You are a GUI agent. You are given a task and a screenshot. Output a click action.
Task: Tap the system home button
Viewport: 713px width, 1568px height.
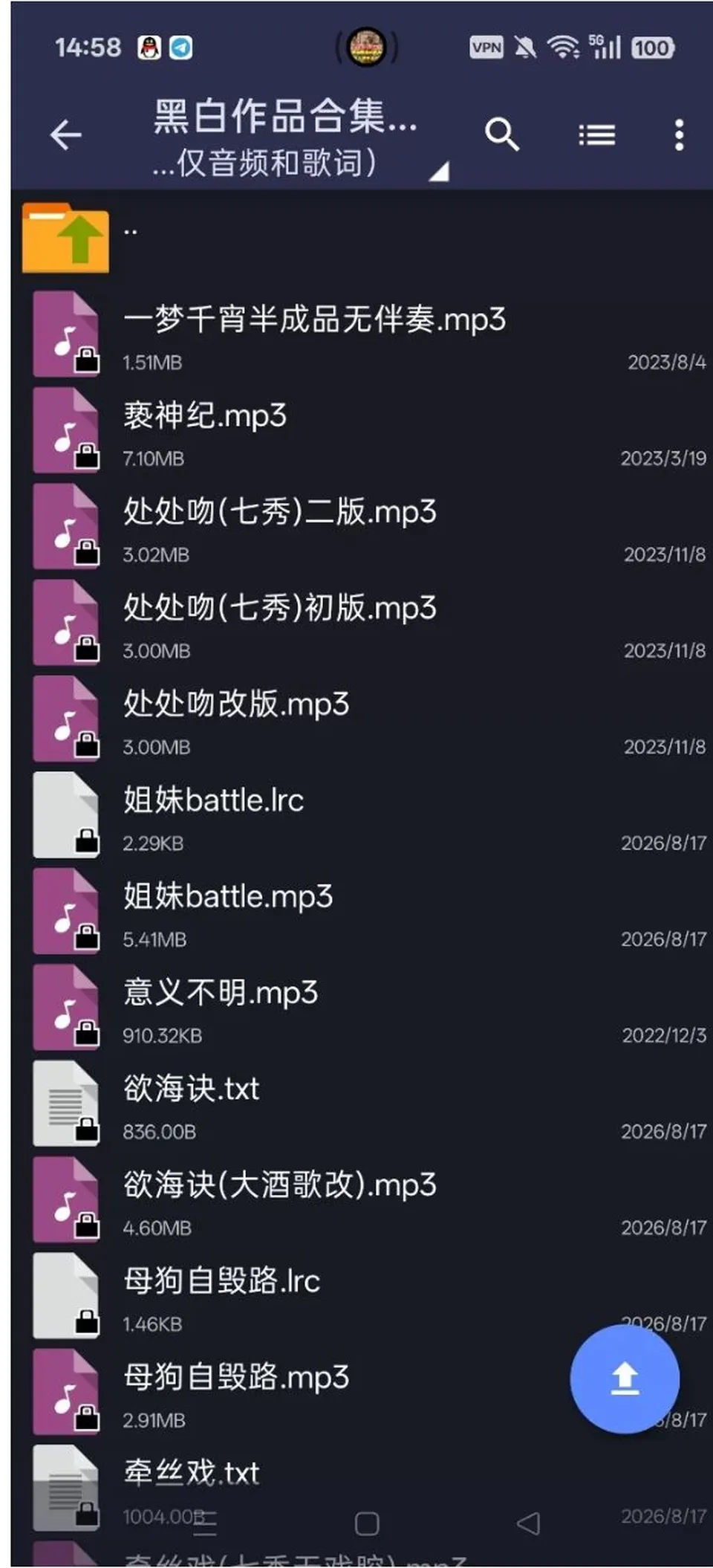[x=367, y=1523]
